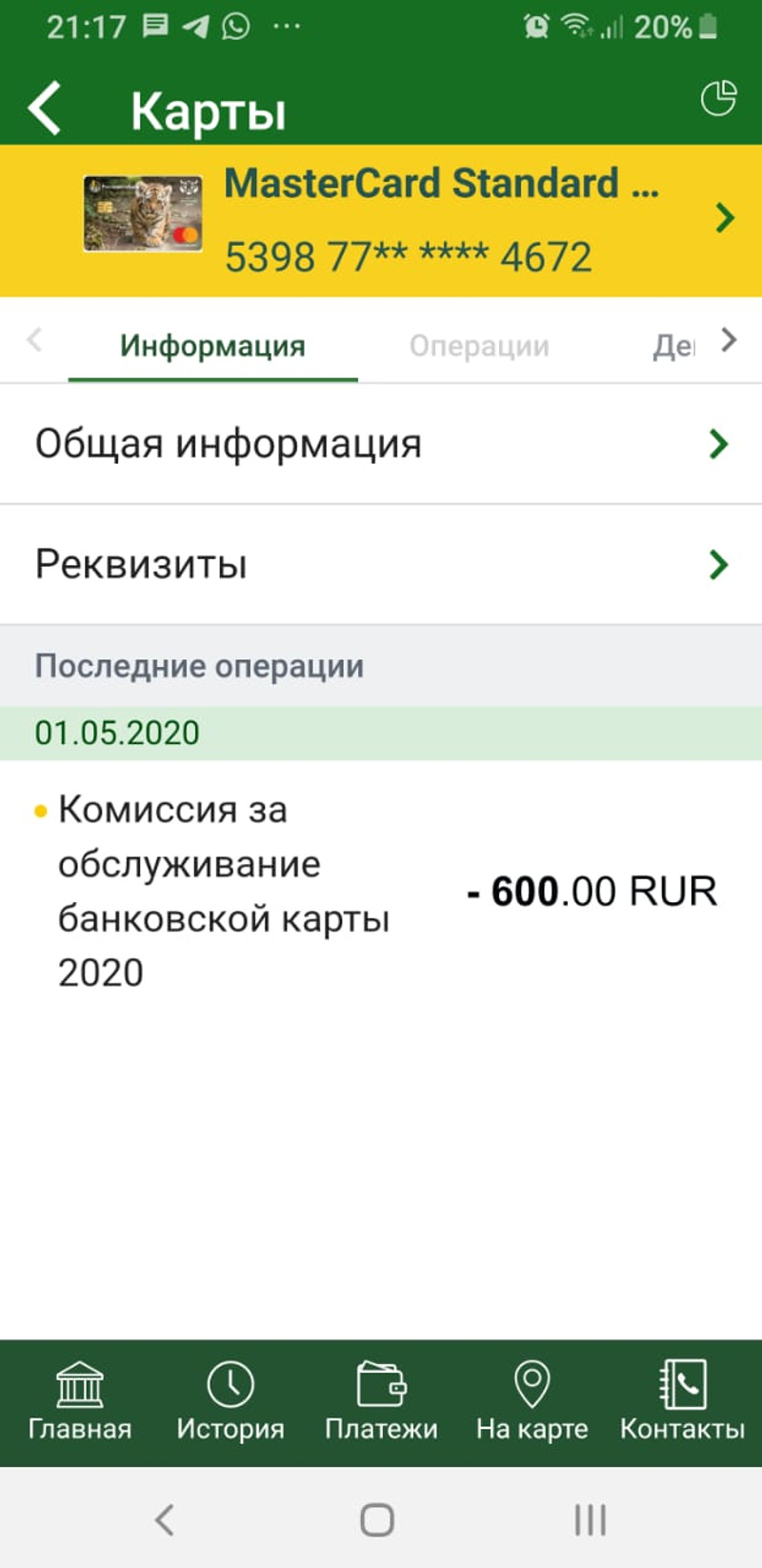
Task: Open the system recent apps view
Action: coord(590,1519)
